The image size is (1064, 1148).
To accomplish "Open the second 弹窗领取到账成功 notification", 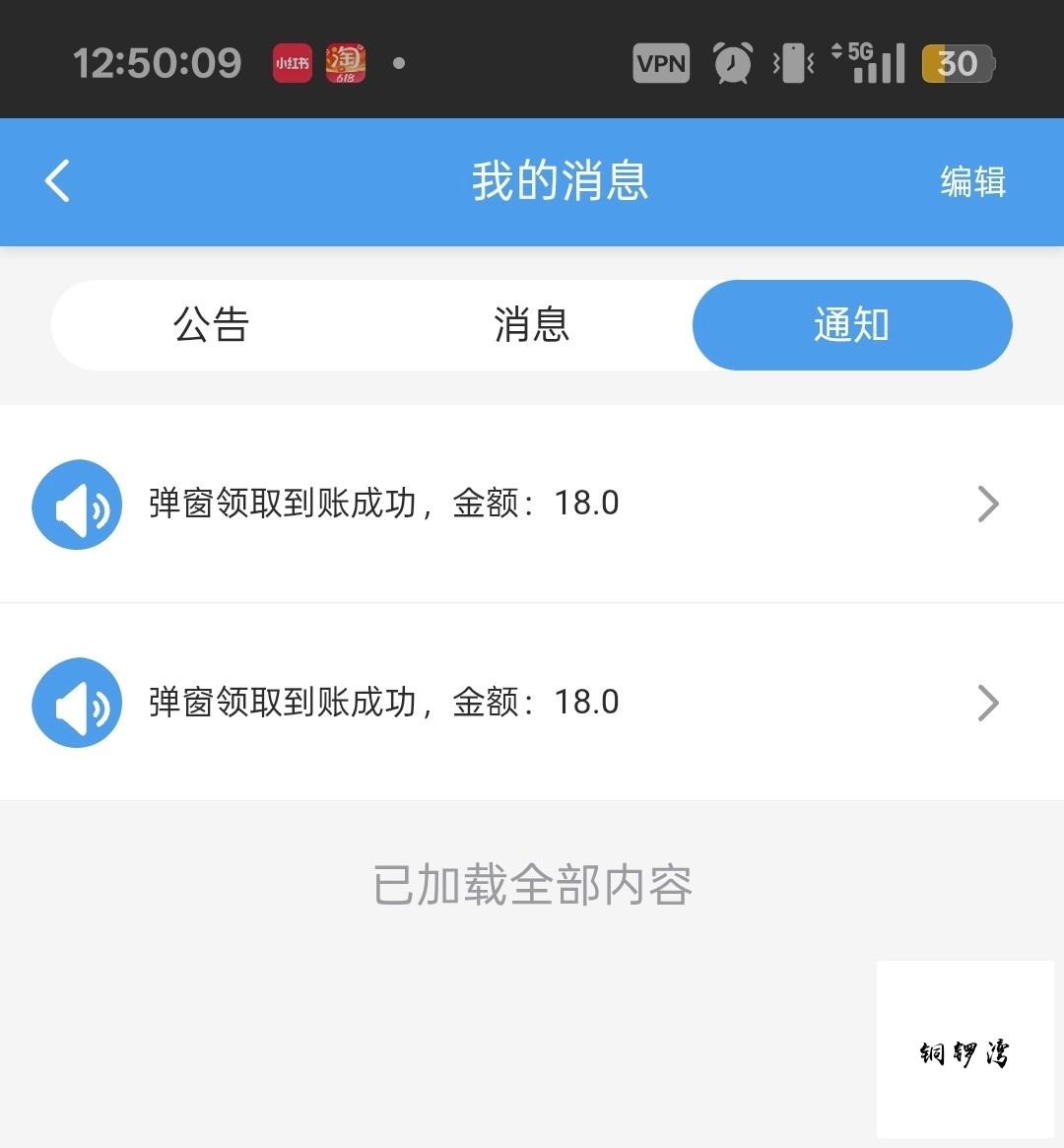I will click(532, 703).
